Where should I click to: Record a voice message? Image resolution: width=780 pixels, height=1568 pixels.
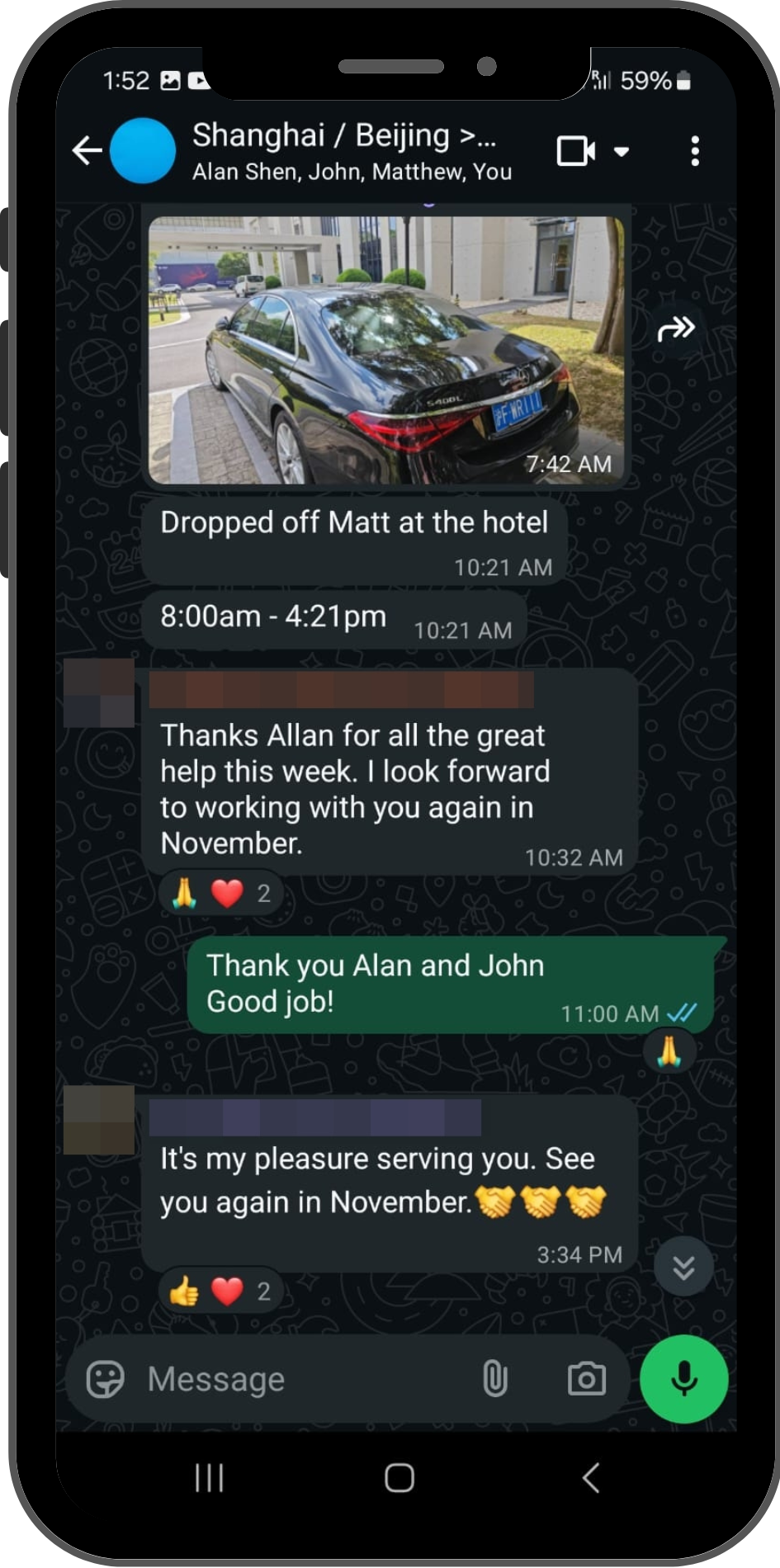[x=683, y=1379]
